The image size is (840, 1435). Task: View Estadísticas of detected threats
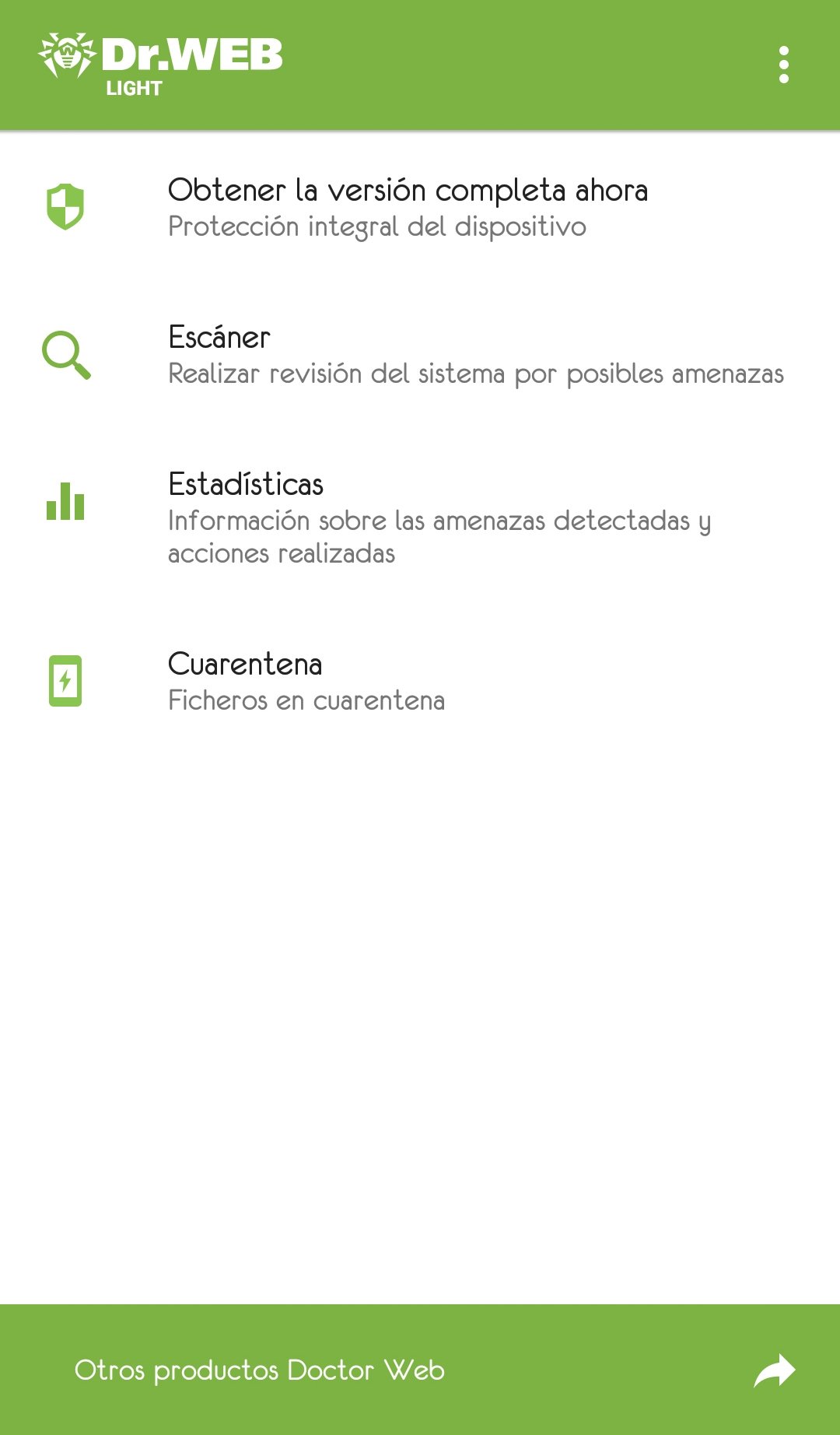click(x=420, y=518)
